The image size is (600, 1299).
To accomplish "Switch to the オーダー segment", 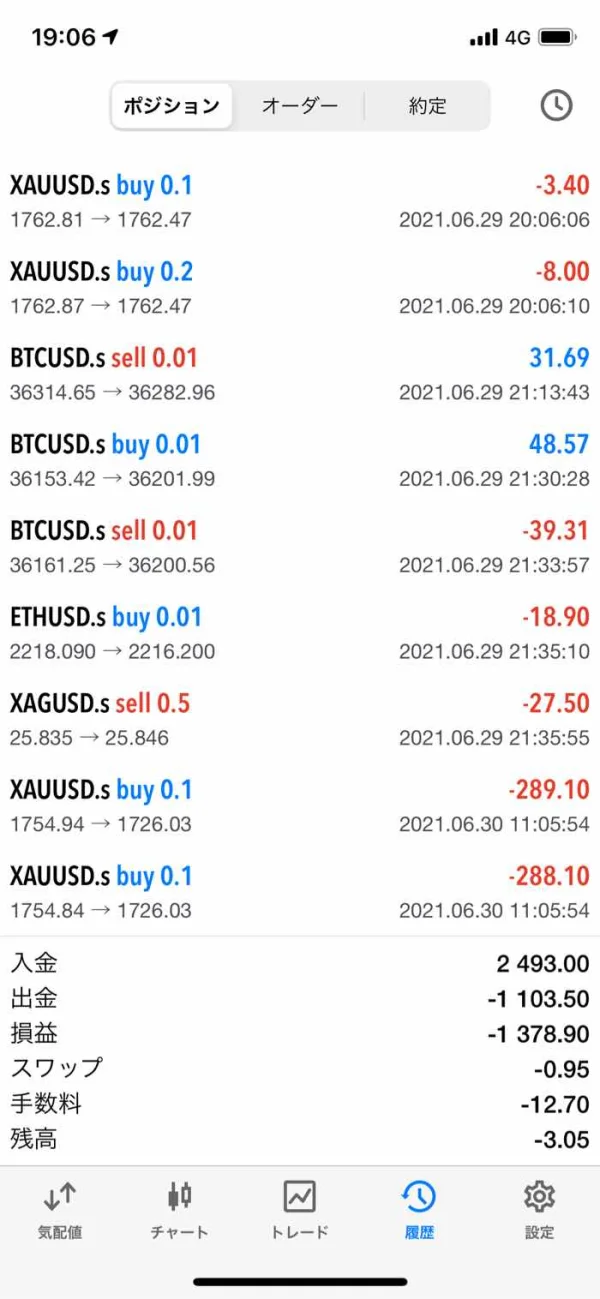I will click(299, 106).
